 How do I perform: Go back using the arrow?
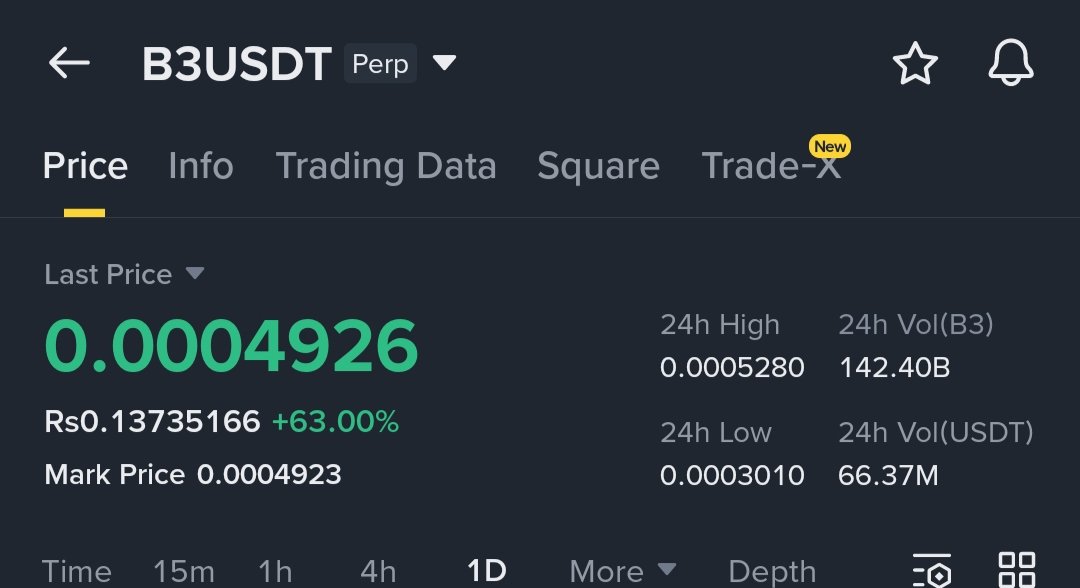[69, 64]
